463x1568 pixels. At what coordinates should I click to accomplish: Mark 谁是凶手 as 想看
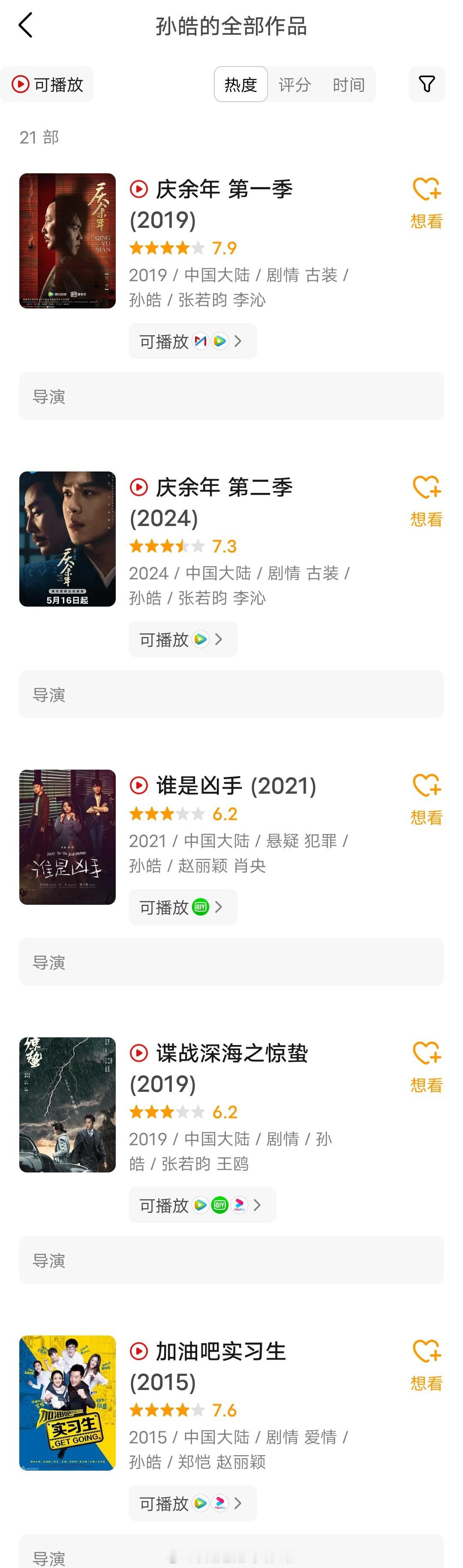pyautogui.click(x=426, y=799)
